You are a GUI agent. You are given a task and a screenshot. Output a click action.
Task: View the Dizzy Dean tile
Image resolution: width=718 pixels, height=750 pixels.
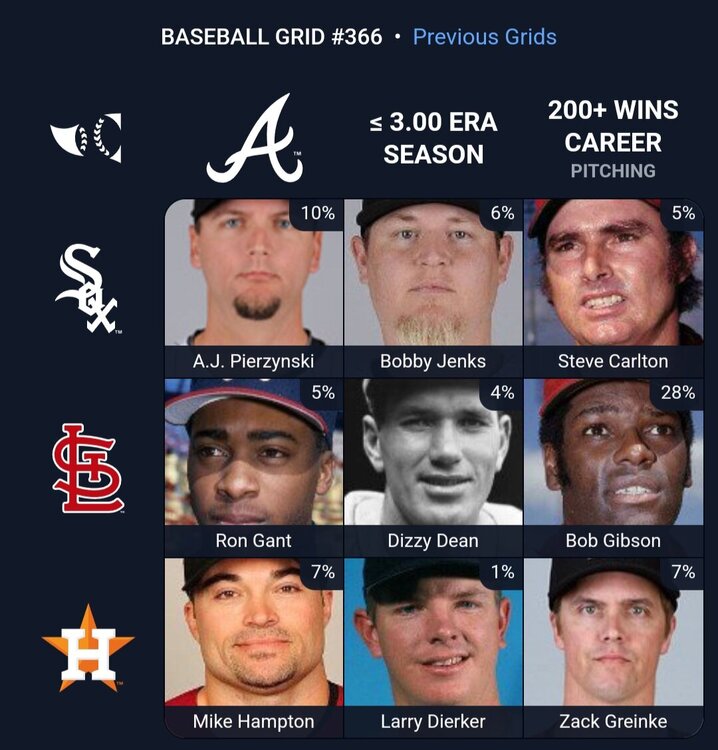[433, 467]
